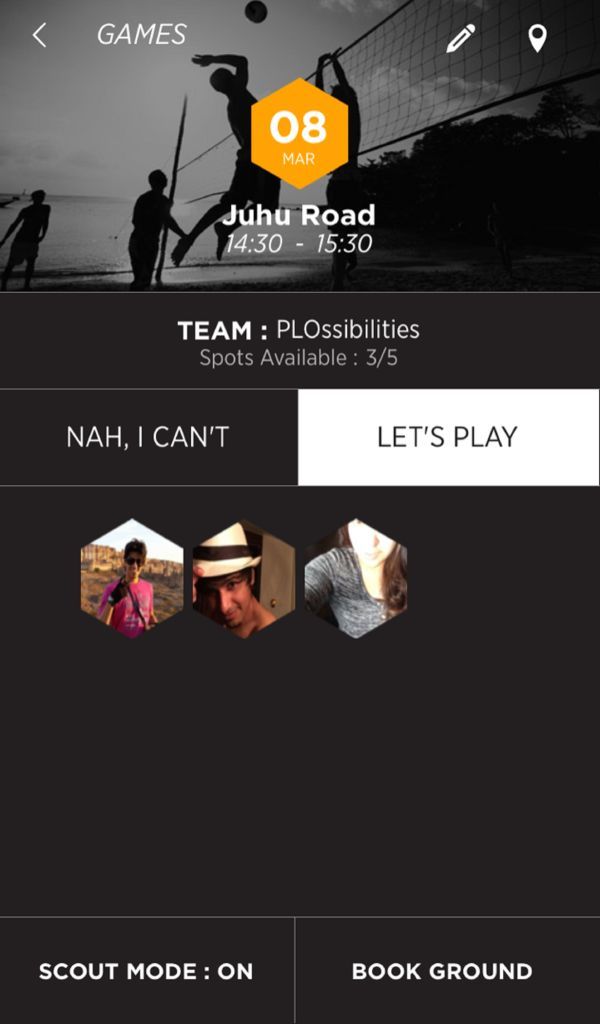Screen dimensions: 600x1024
Task: Decline with NAH, I CAN'T
Action: pos(148,437)
